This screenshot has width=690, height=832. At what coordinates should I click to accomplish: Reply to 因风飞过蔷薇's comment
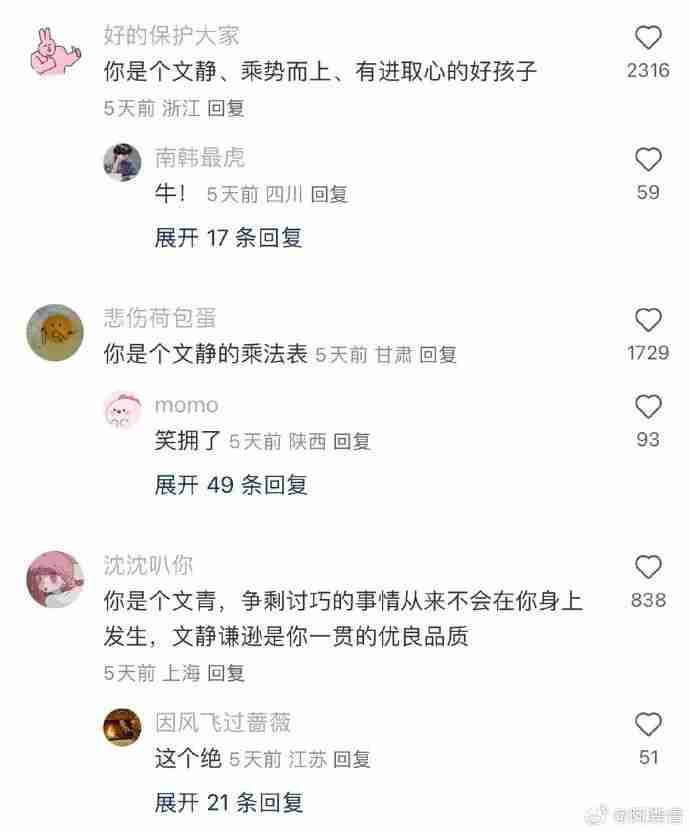pos(352,760)
